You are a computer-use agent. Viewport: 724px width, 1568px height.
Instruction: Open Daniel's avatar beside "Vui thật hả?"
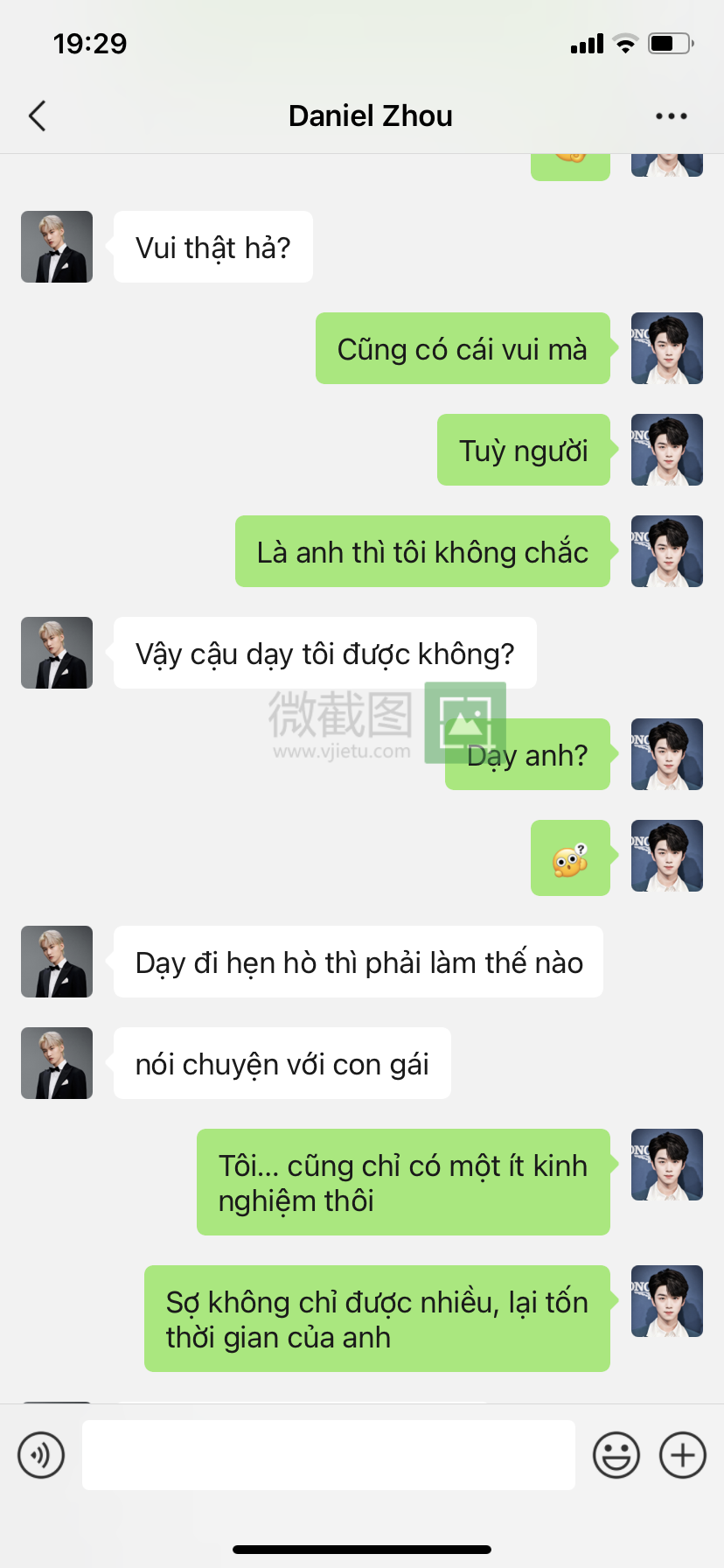pyautogui.click(x=57, y=247)
